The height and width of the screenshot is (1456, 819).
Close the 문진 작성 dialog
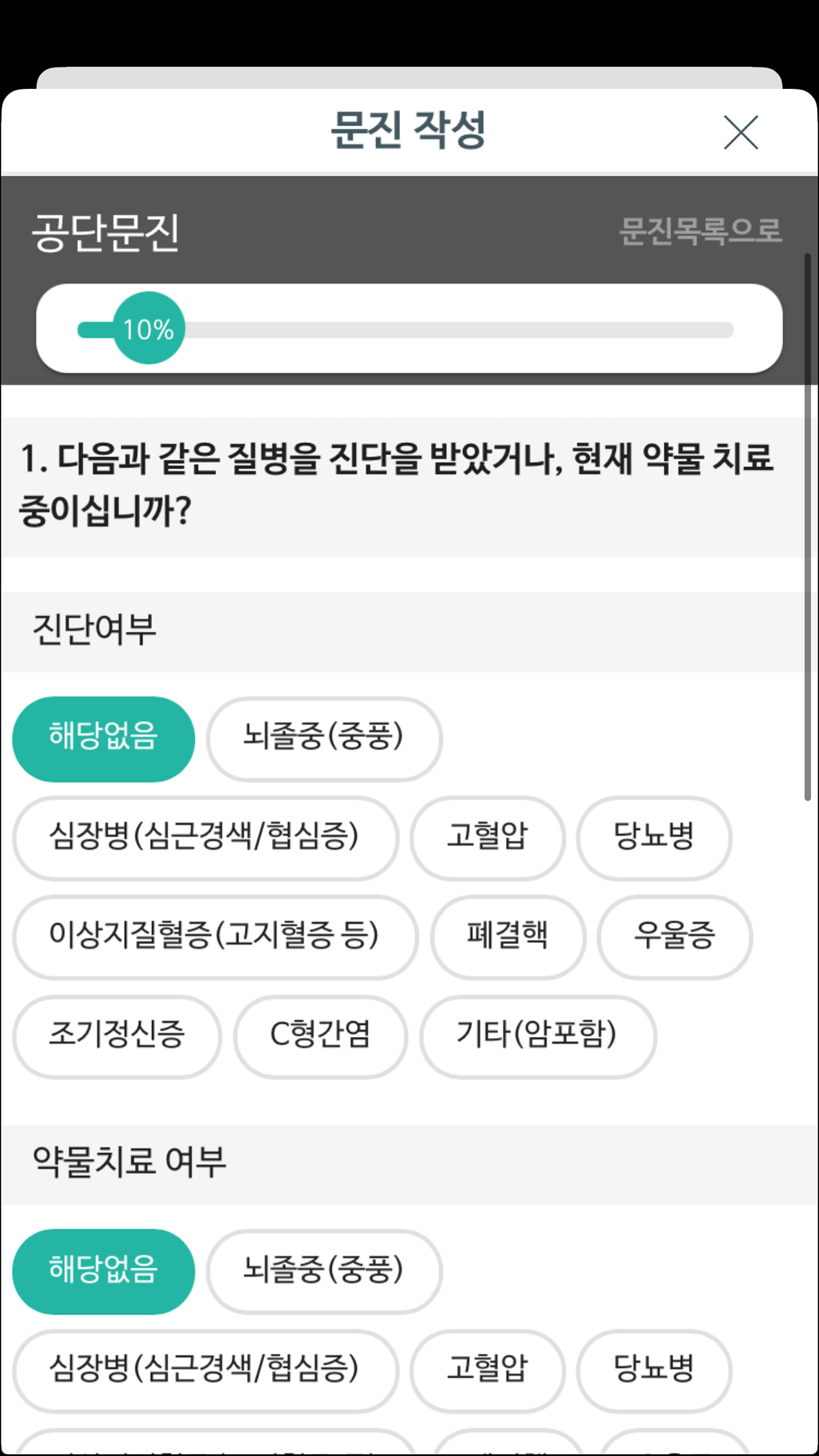741,132
